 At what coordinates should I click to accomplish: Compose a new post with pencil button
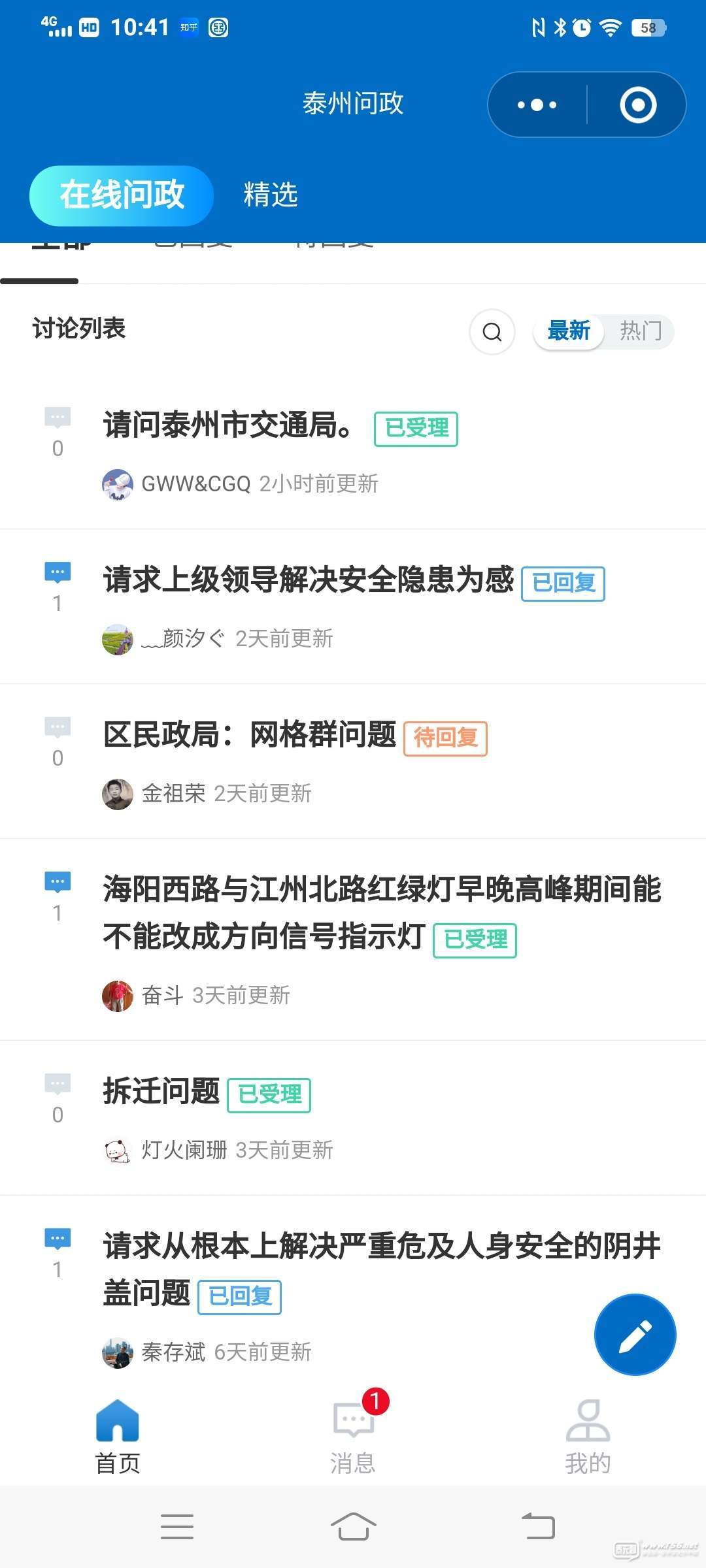[x=634, y=1335]
